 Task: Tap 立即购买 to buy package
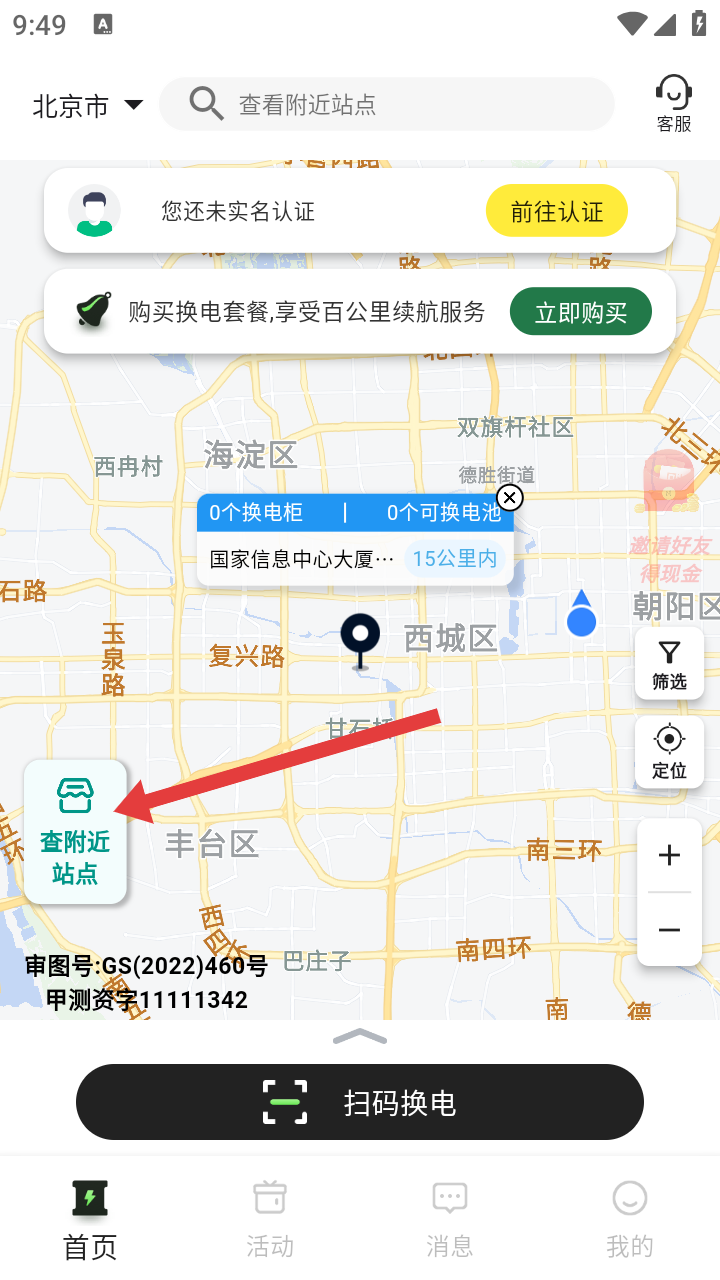tap(580, 313)
